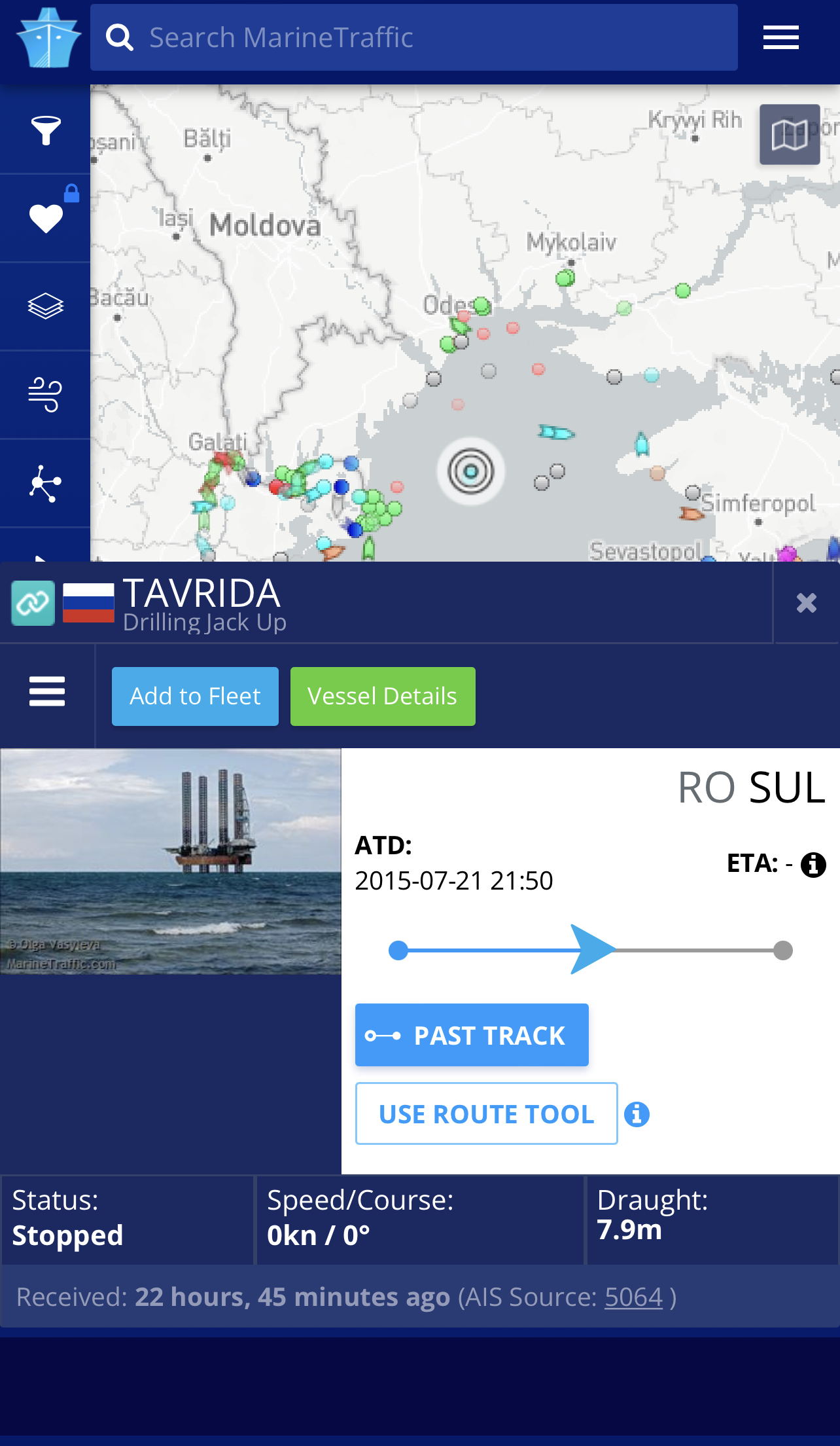Viewport: 840px width, 1446px height.
Task: Open the density maps network icon
Action: 45,483
